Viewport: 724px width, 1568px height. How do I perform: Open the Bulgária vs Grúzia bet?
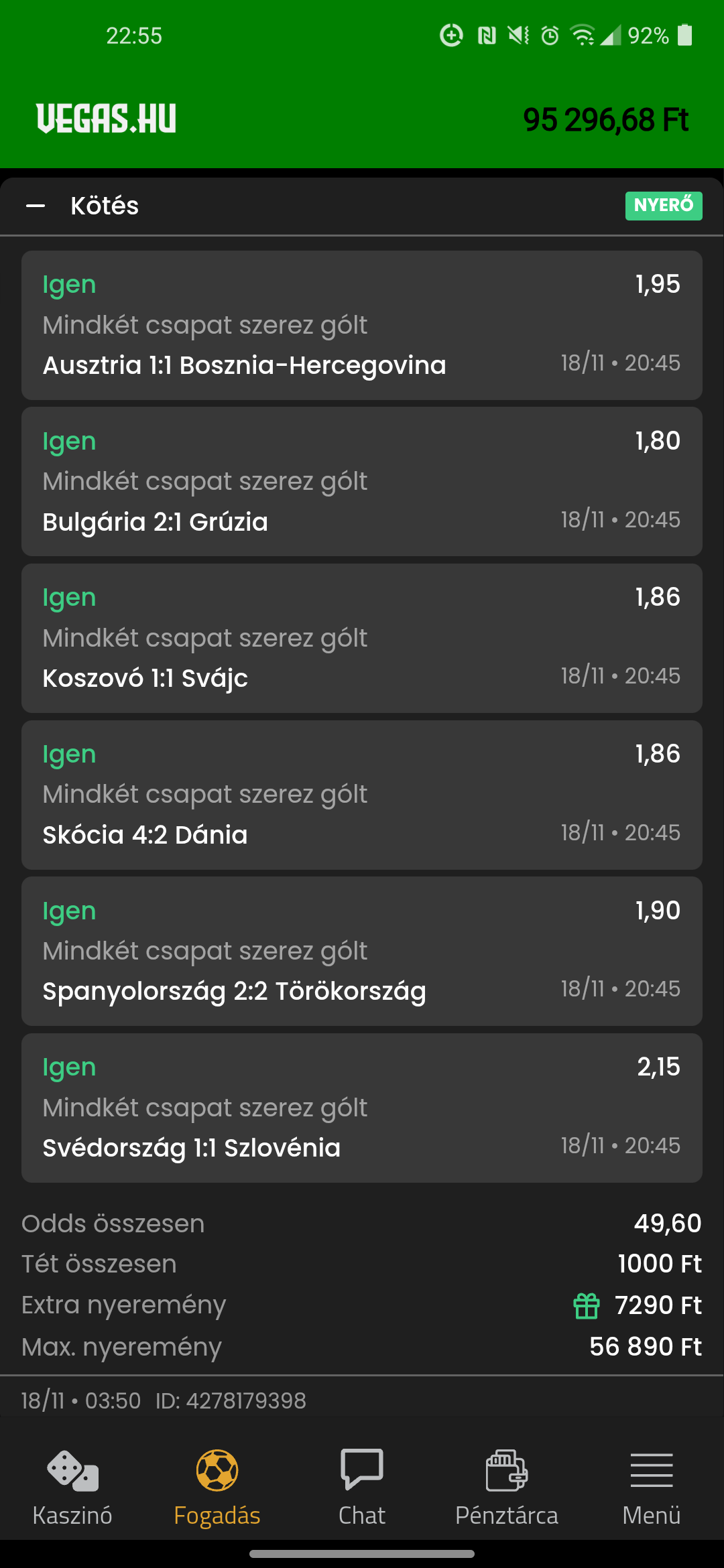pos(362,482)
